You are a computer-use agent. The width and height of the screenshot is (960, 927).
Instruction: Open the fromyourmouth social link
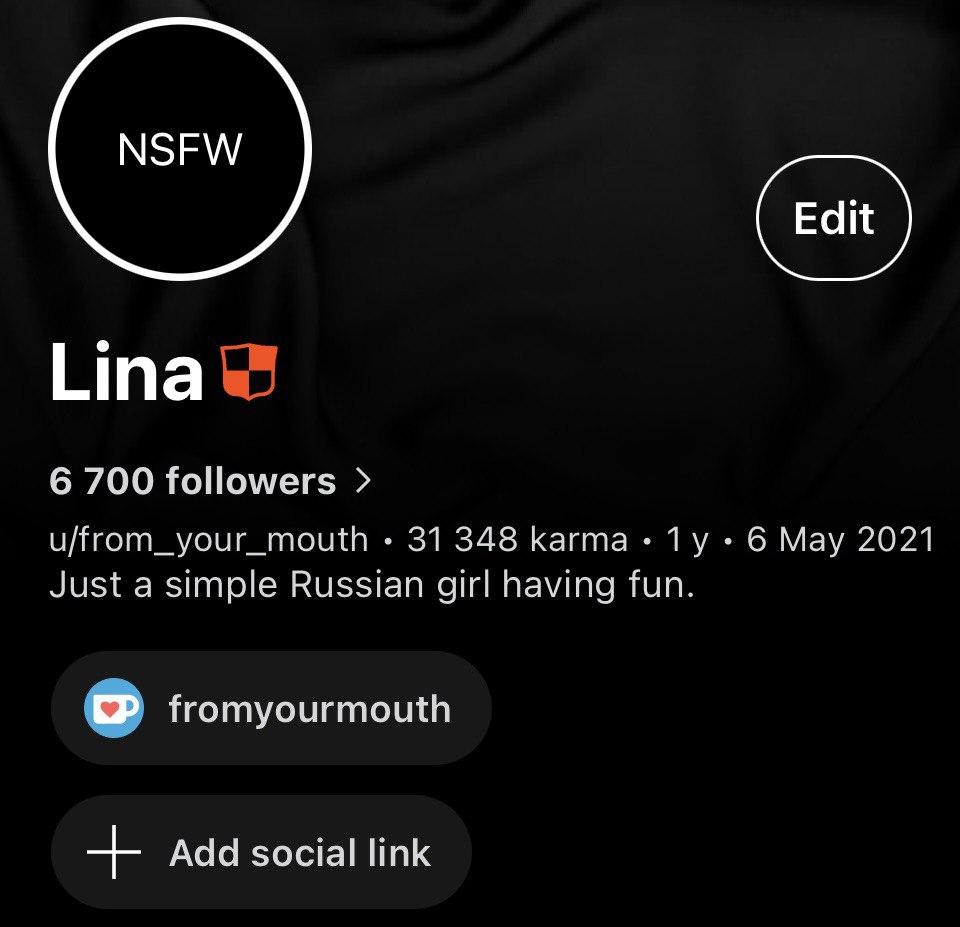270,709
